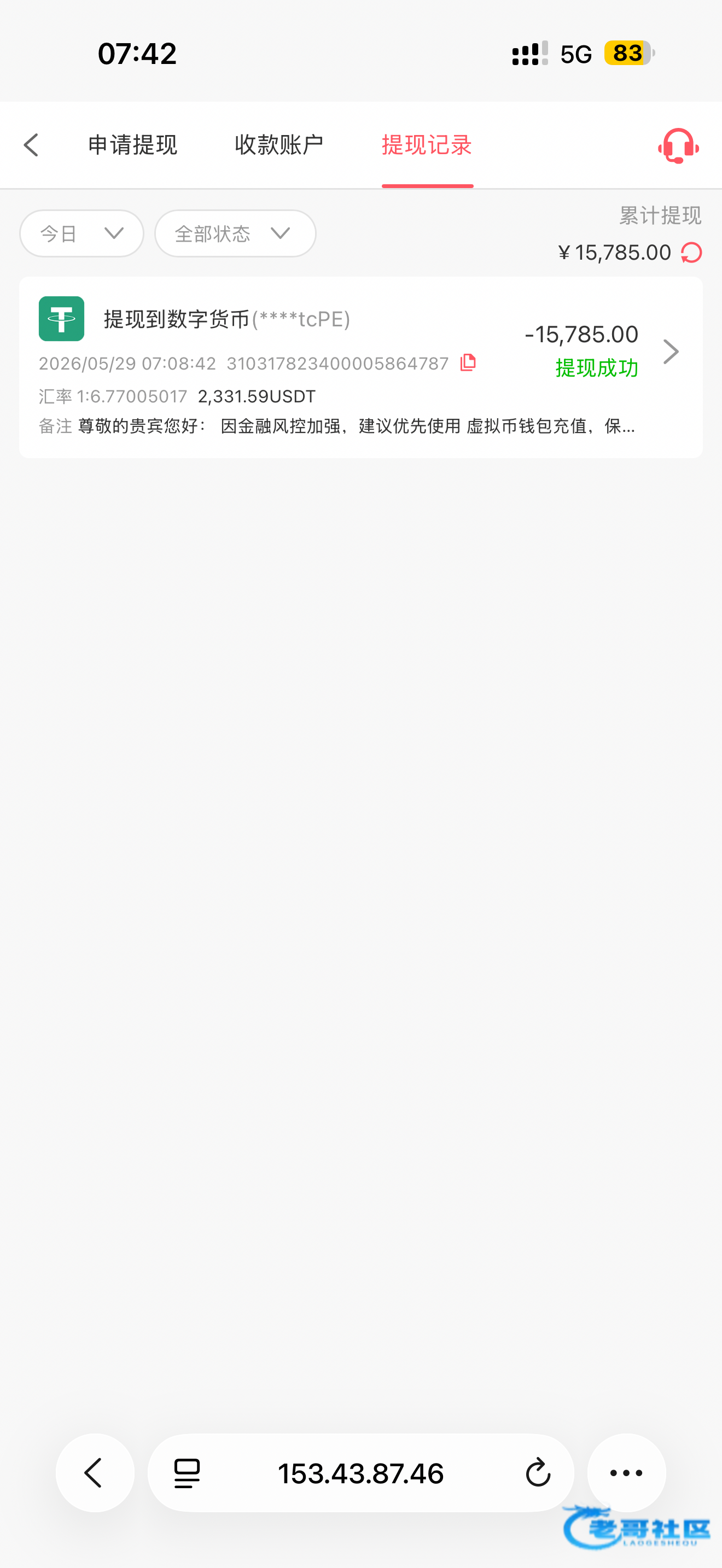Open the browser tabs icon in address bar
722x1568 pixels.
tap(187, 1473)
